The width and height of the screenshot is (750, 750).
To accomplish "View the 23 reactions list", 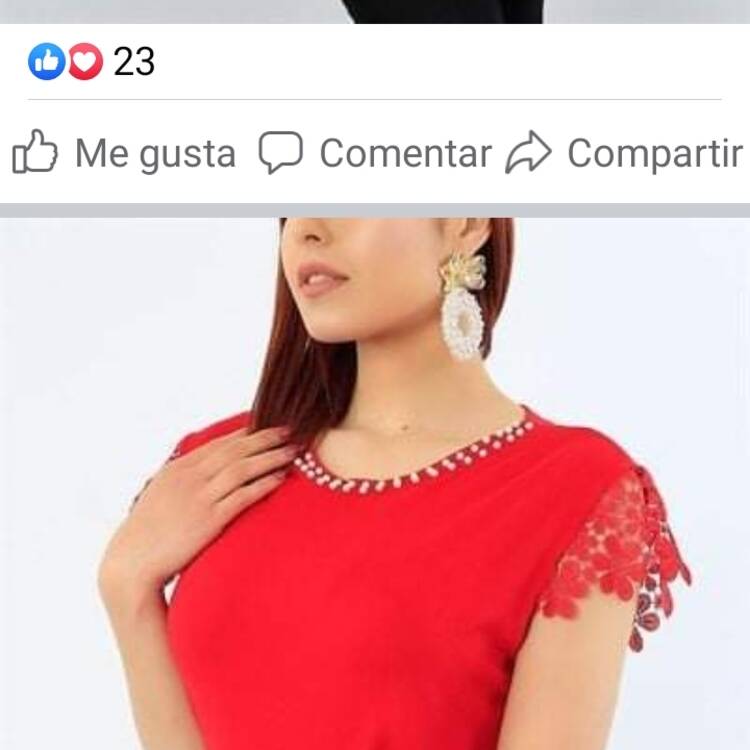I will [x=92, y=62].
